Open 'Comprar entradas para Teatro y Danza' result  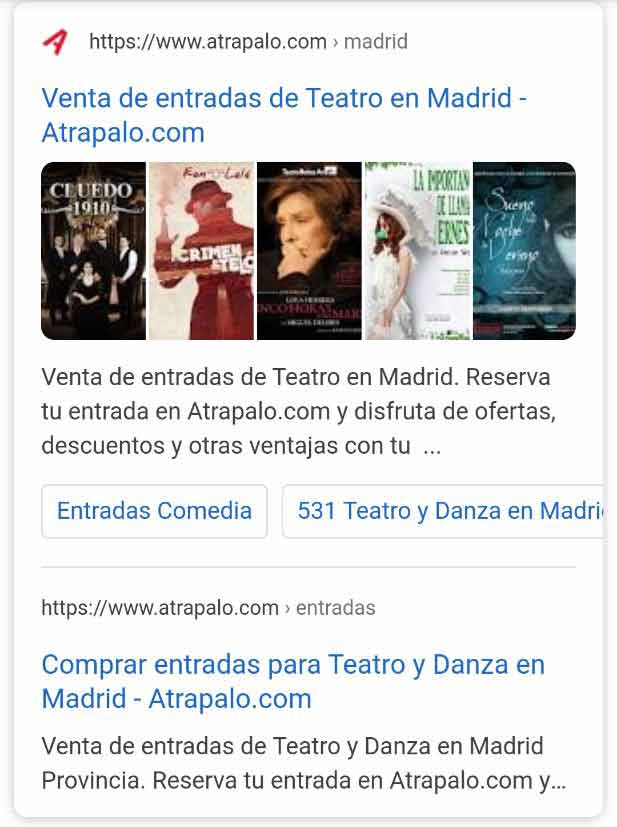coord(292,681)
